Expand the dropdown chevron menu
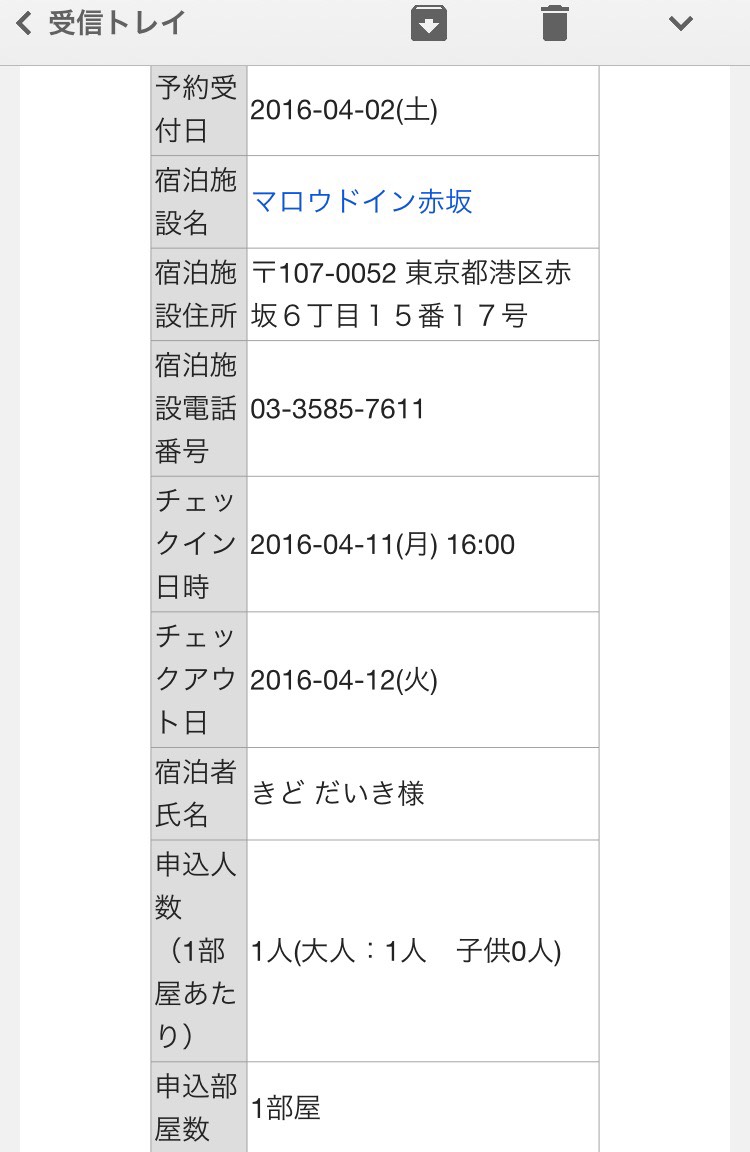The image size is (750, 1152). click(681, 24)
